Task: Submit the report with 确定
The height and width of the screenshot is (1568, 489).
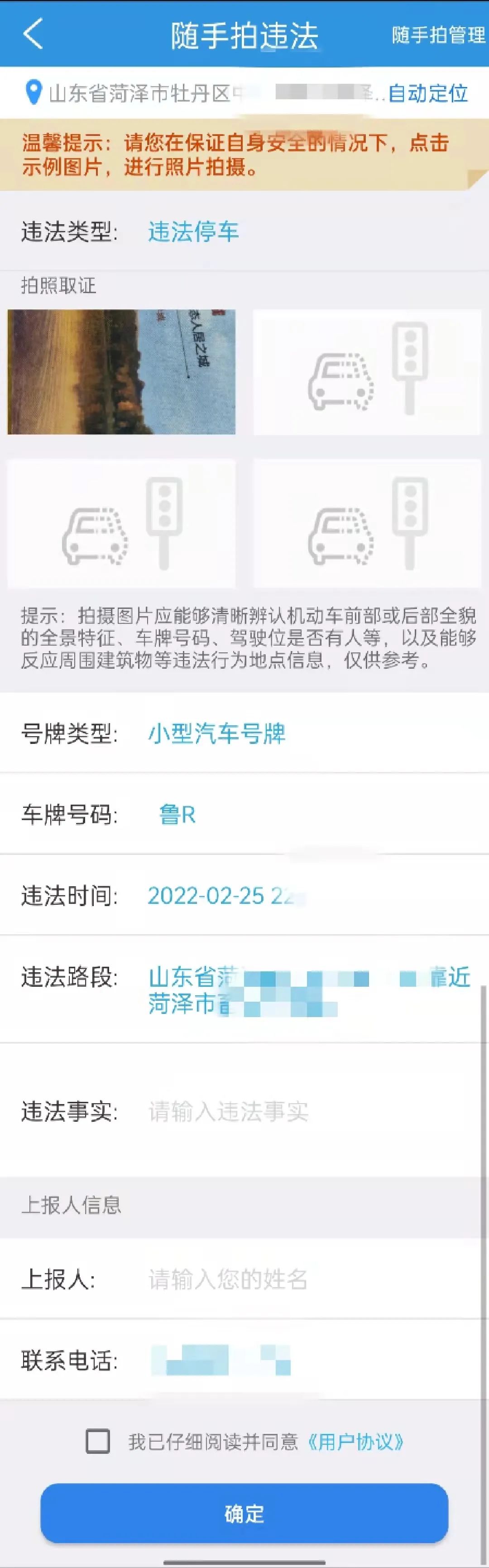Action: tap(244, 1513)
